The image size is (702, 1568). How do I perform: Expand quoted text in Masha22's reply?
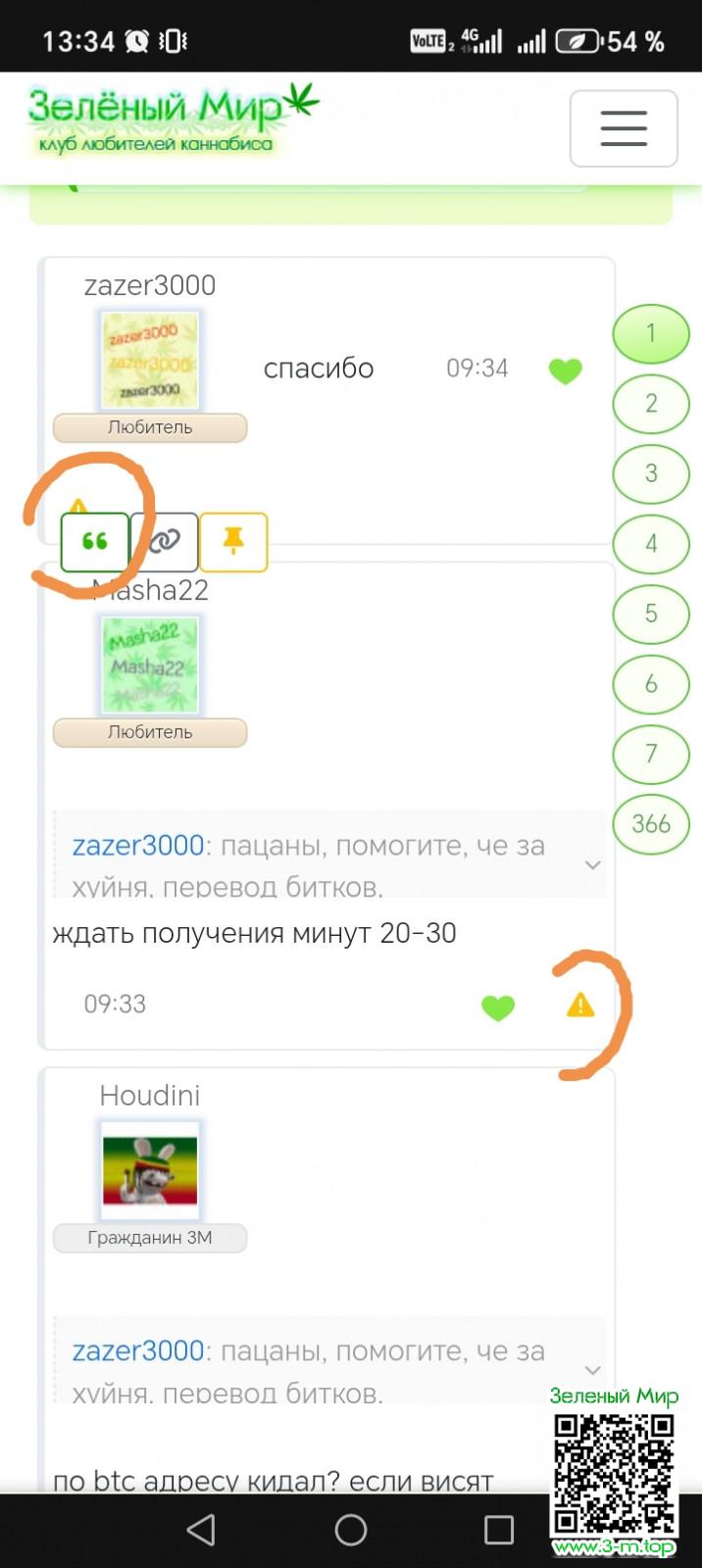point(592,864)
